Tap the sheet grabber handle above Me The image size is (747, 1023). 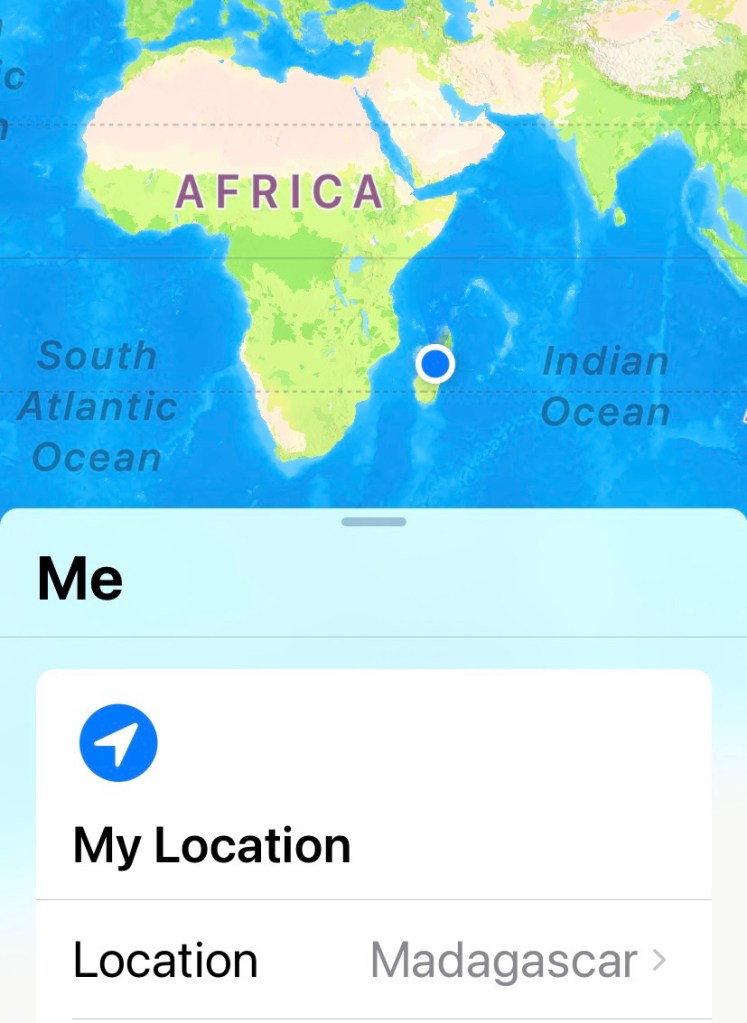374,521
